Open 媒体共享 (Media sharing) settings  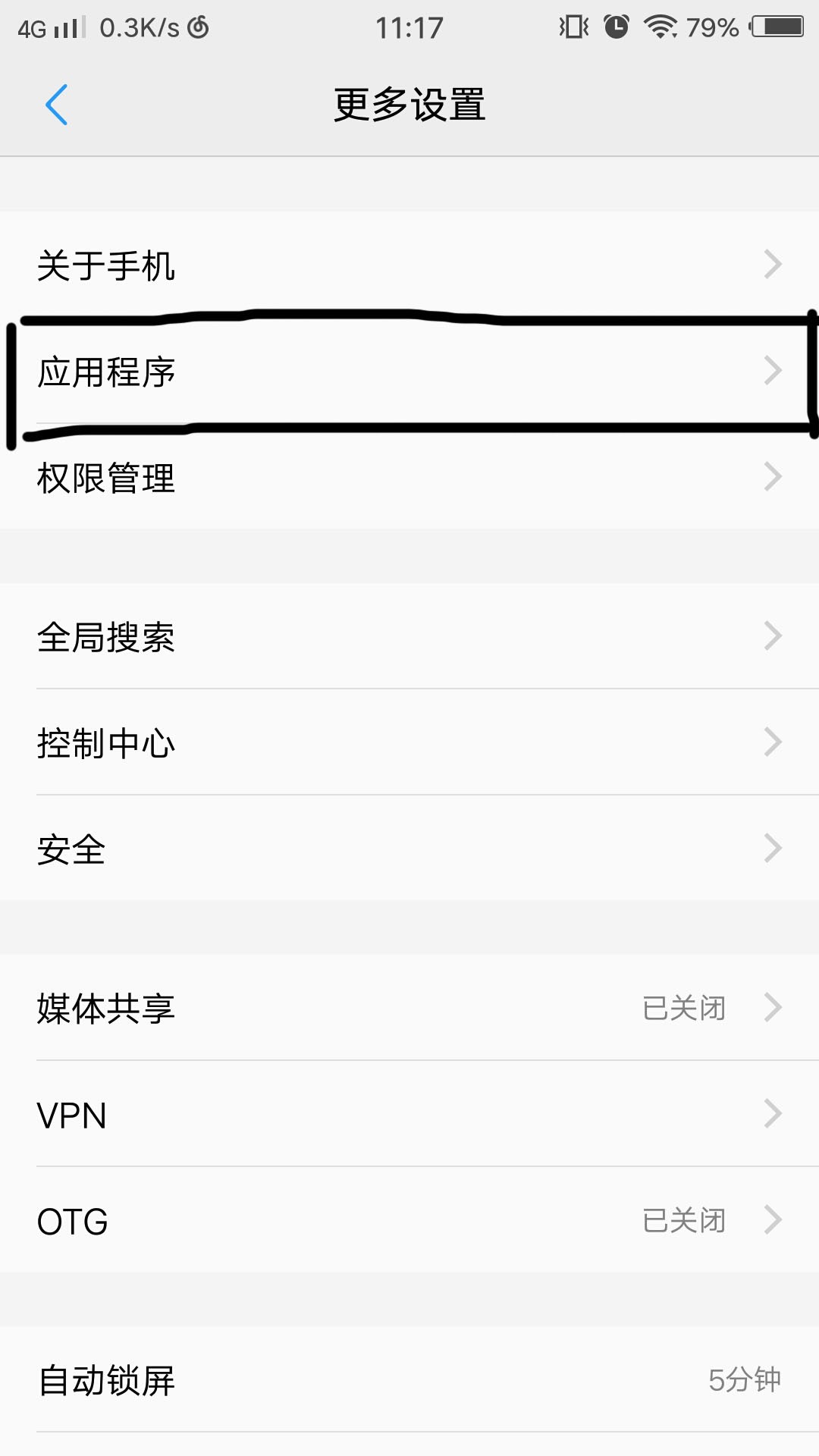click(409, 1008)
